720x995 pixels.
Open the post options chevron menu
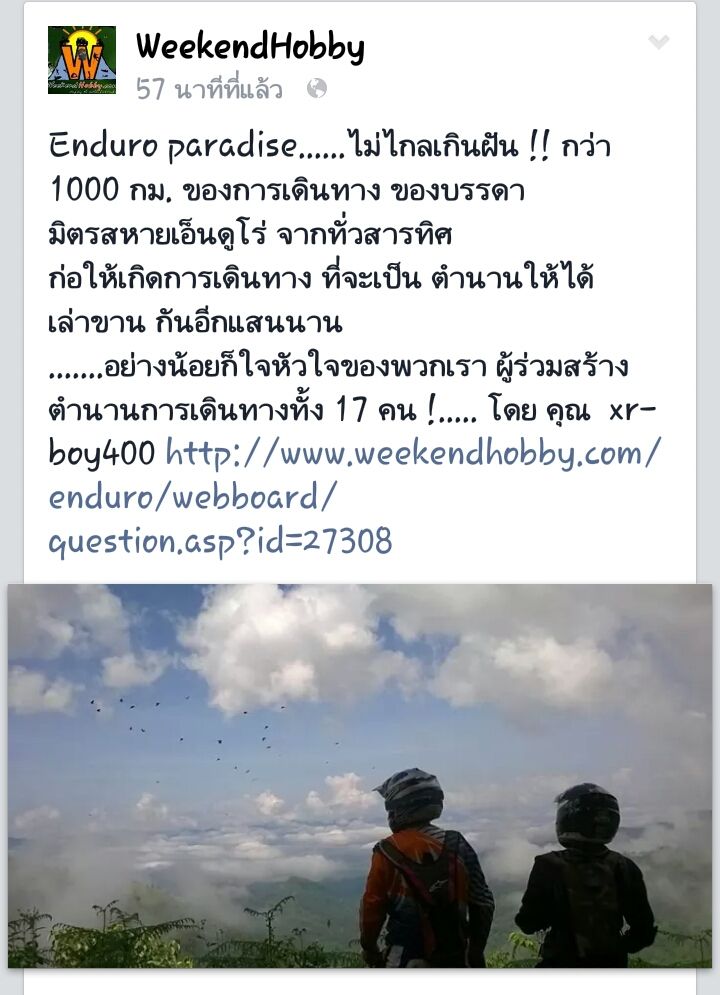(658, 42)
